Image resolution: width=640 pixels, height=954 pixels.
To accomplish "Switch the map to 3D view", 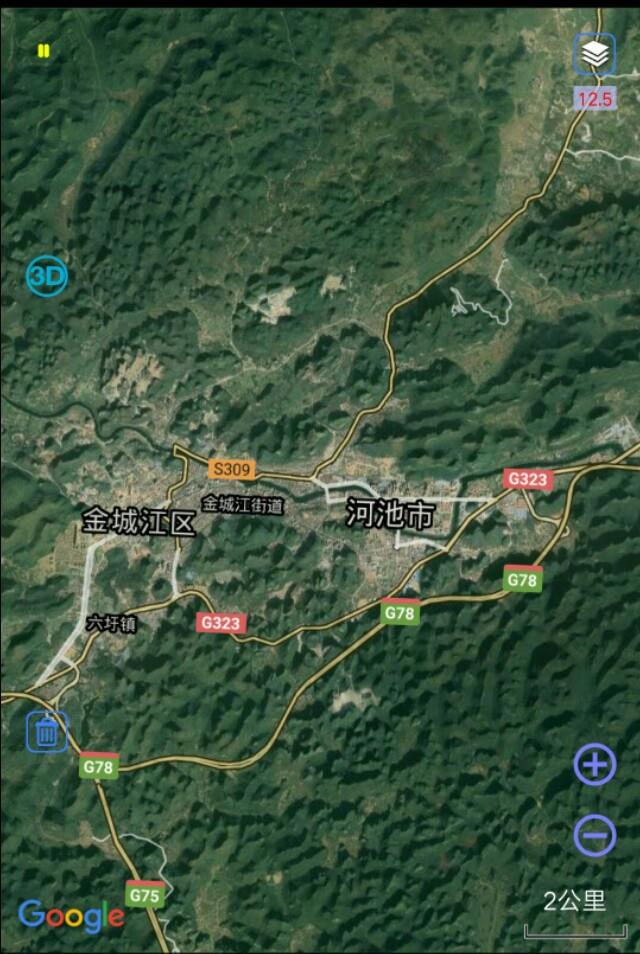I will [x=46, y=276].
